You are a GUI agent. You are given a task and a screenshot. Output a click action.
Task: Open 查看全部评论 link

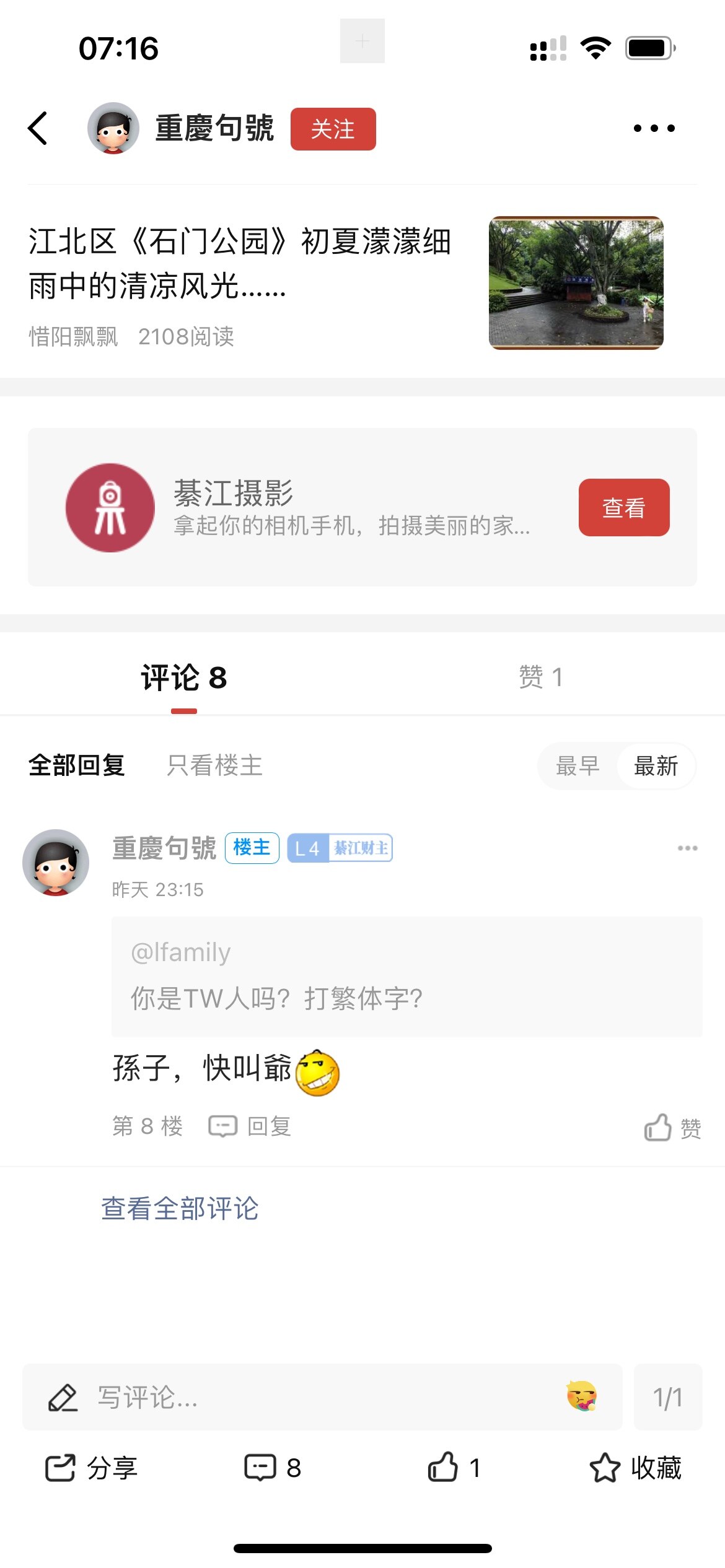point(180,1208)
